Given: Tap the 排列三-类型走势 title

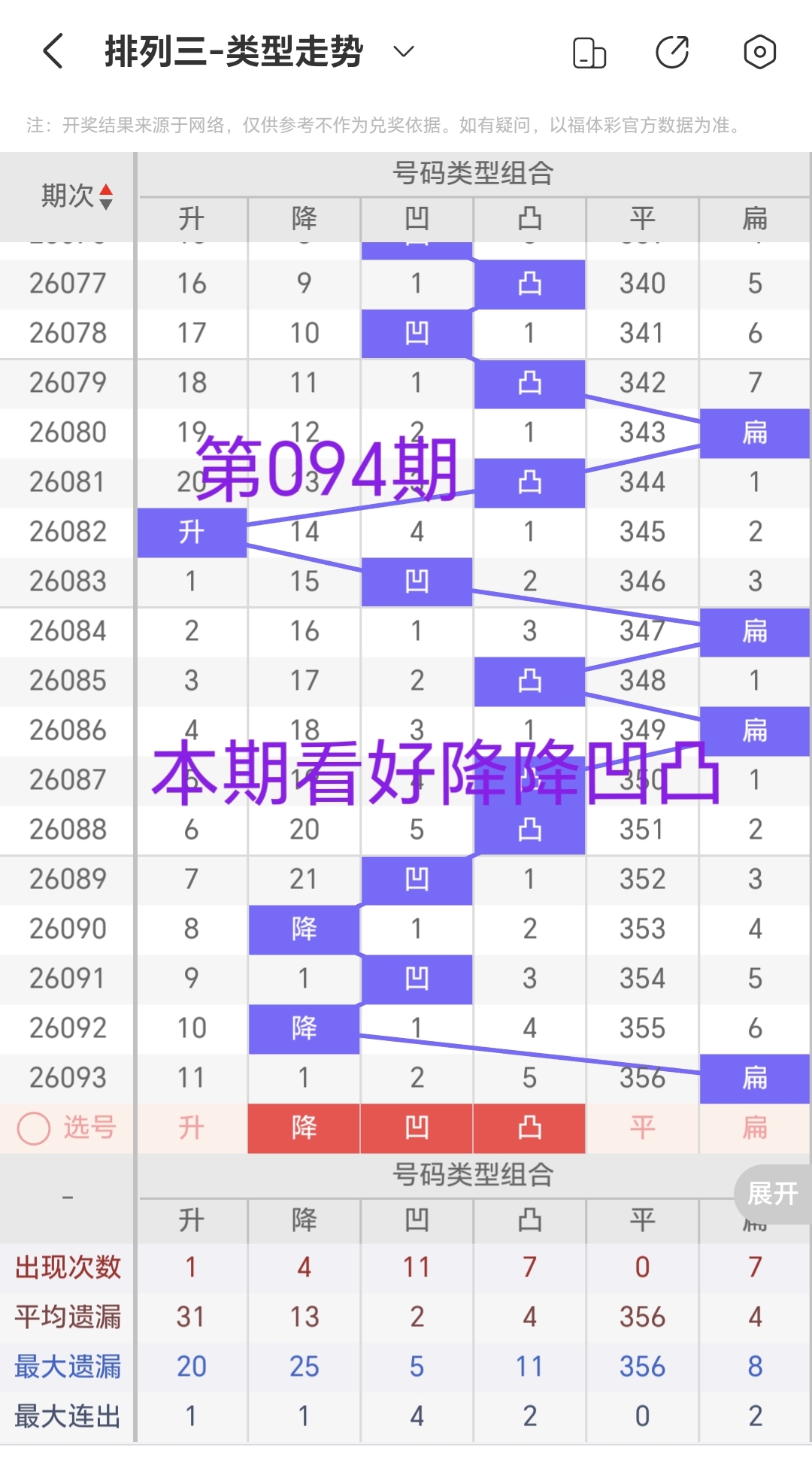Looking at the screenshot, I should (x=233, y=51).
